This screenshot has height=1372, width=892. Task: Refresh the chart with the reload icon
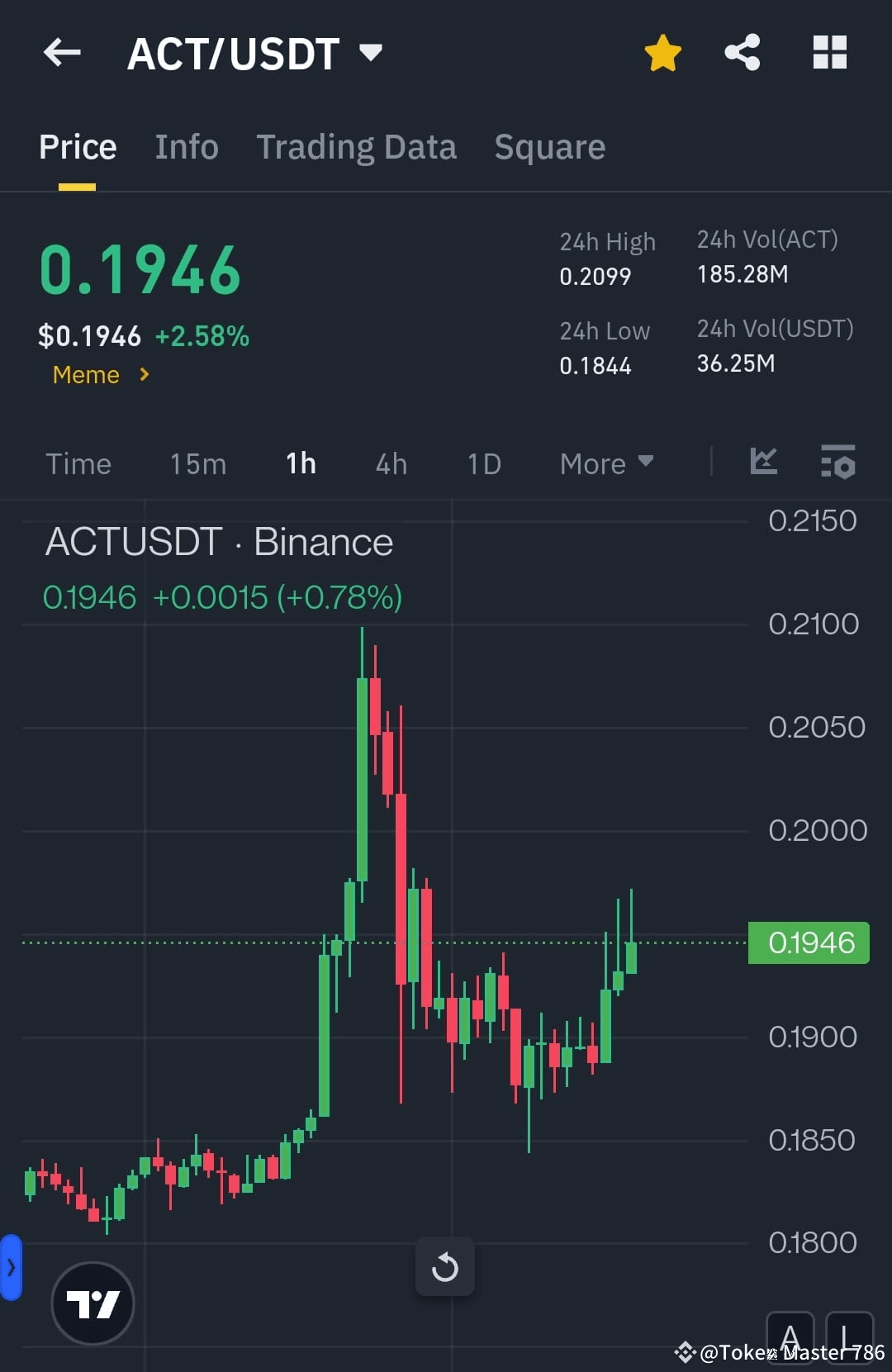click(x=445, y=1266)
